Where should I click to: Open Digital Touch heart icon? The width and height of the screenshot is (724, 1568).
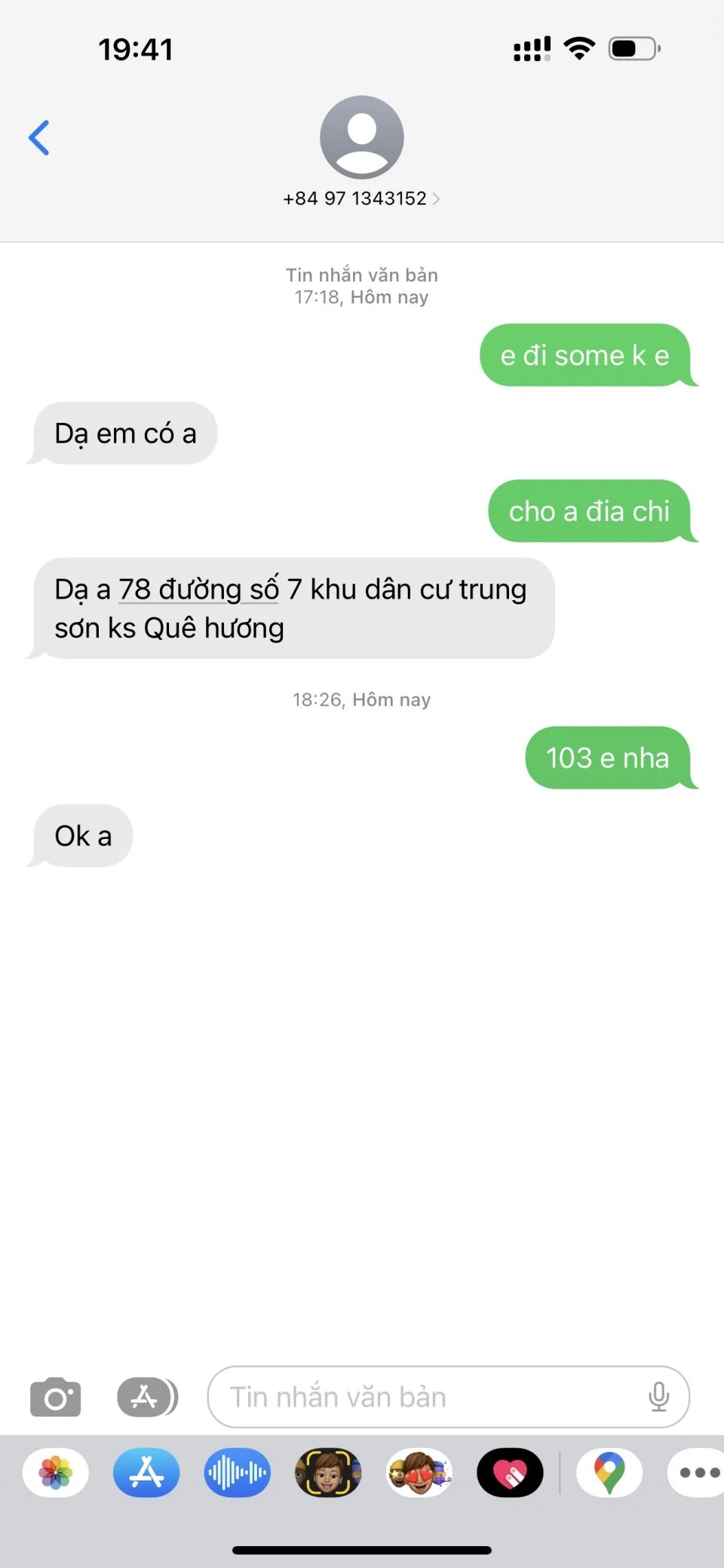[510, 1472]
